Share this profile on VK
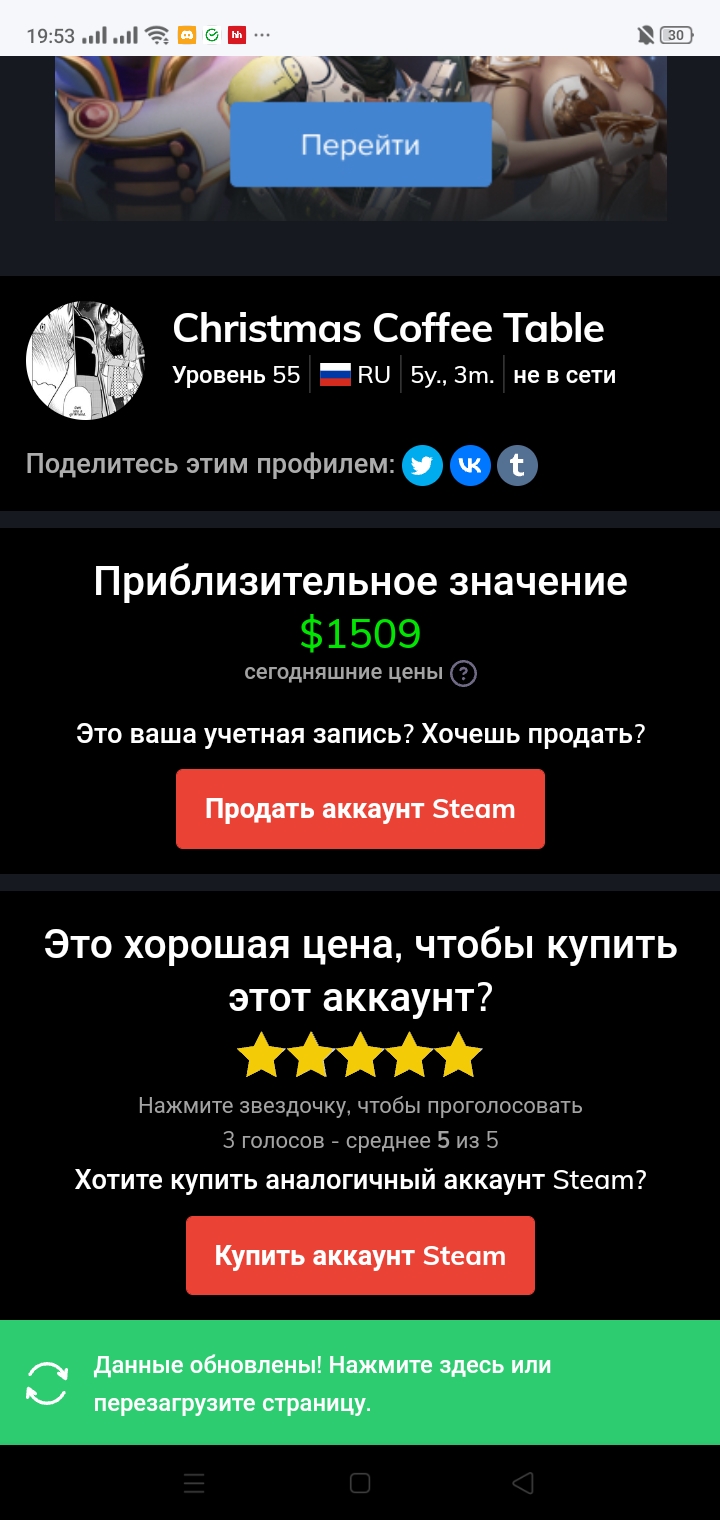 470,465
